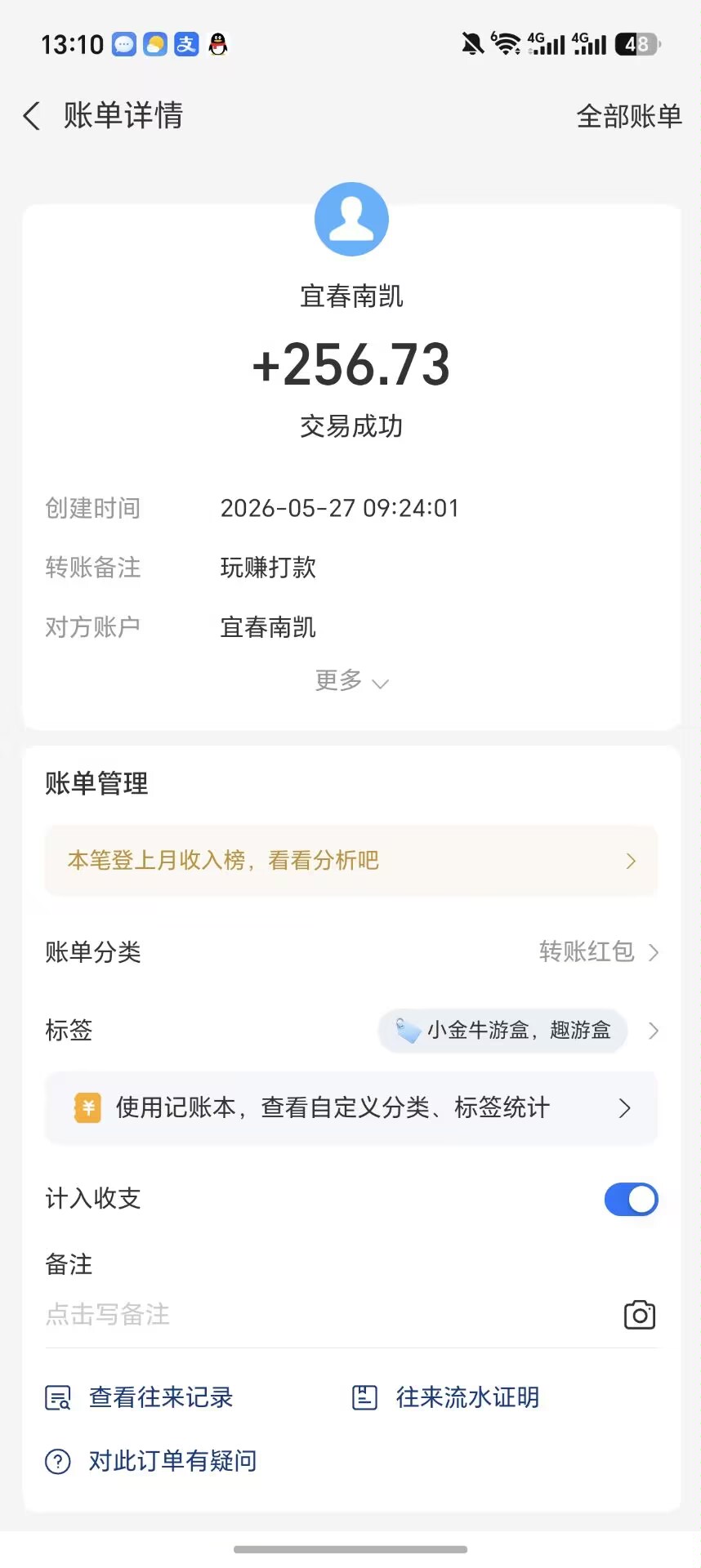Add a photo with camera icon

[640, 1315]
